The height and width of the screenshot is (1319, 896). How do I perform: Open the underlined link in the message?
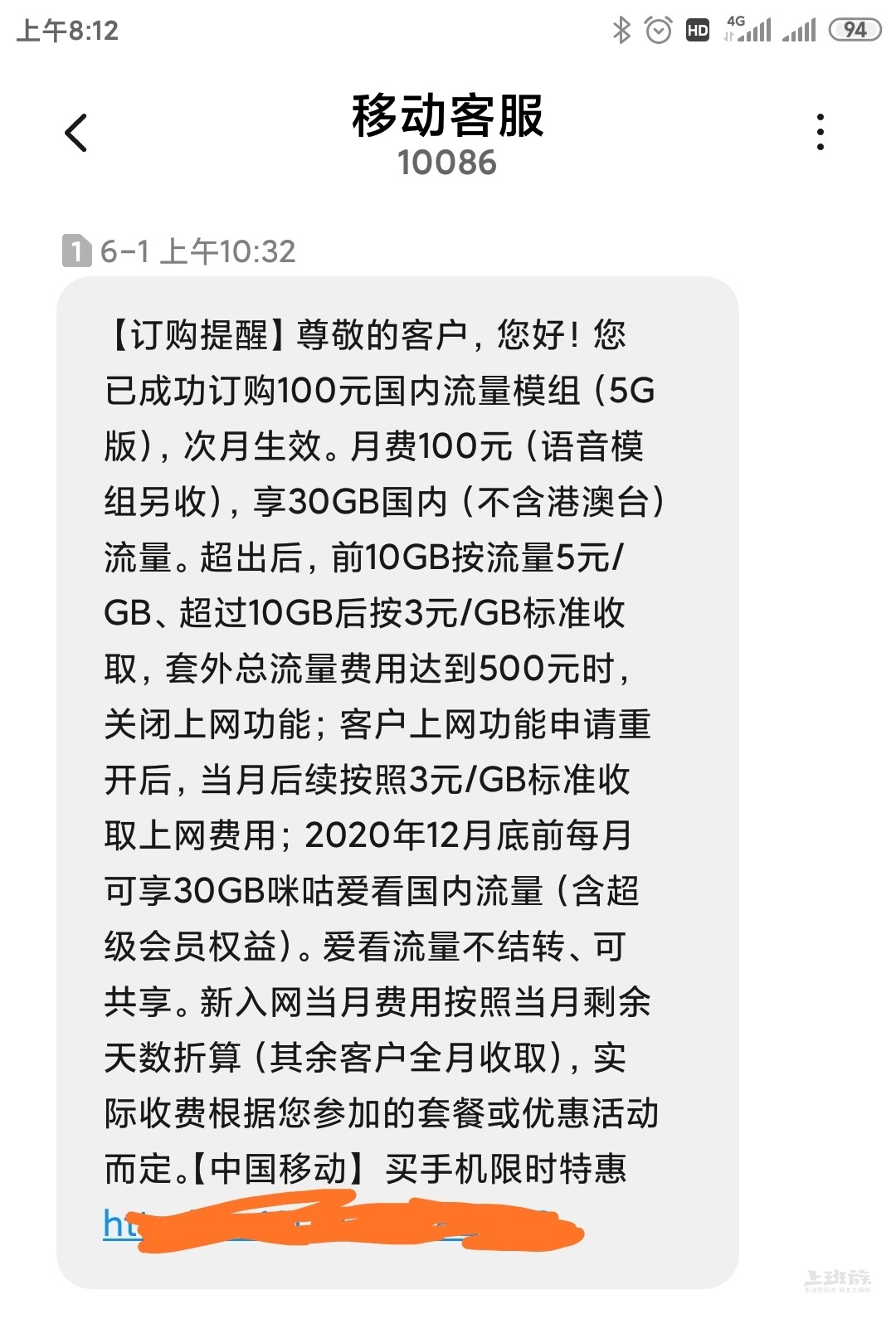pyautogui.click(x=121, y=1224)
